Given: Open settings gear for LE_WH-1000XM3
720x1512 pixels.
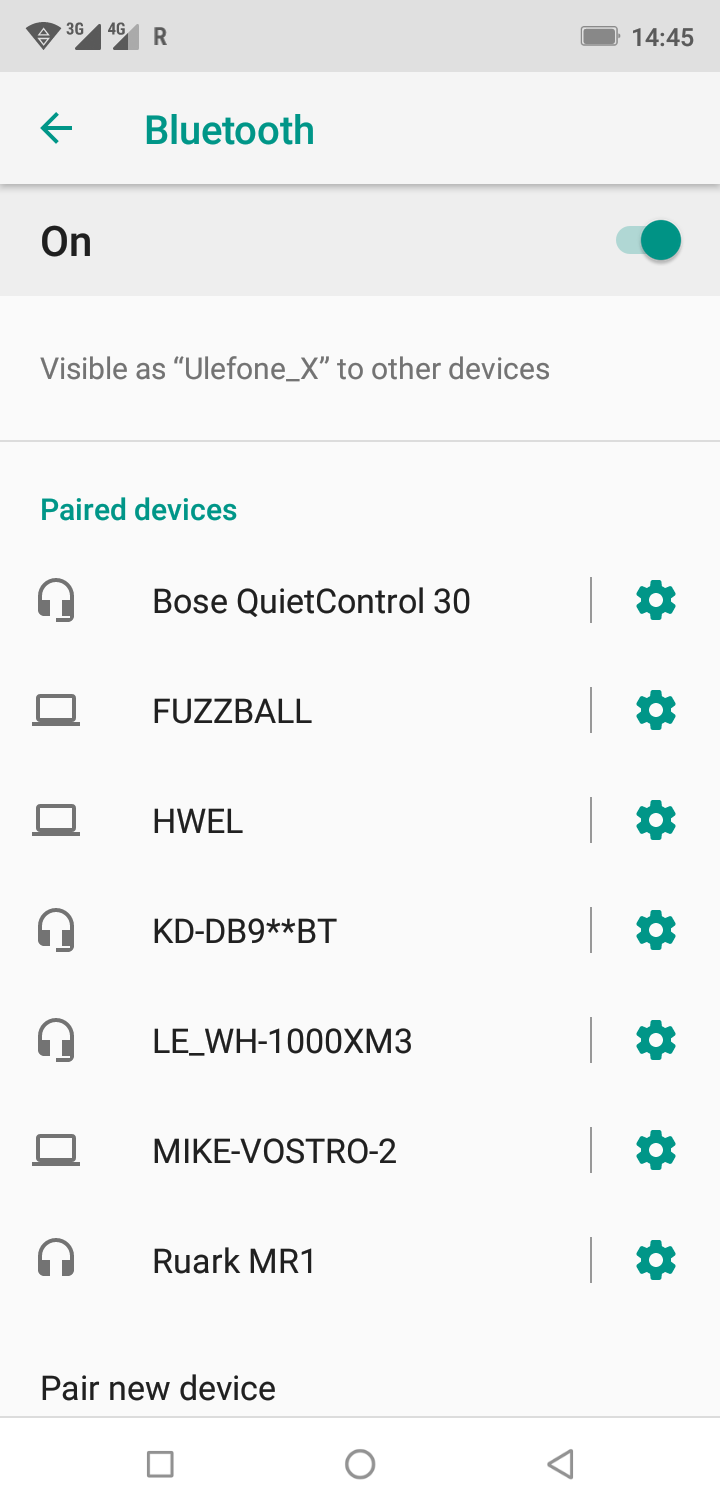Looking at the screenshot, I should 656,1041.
